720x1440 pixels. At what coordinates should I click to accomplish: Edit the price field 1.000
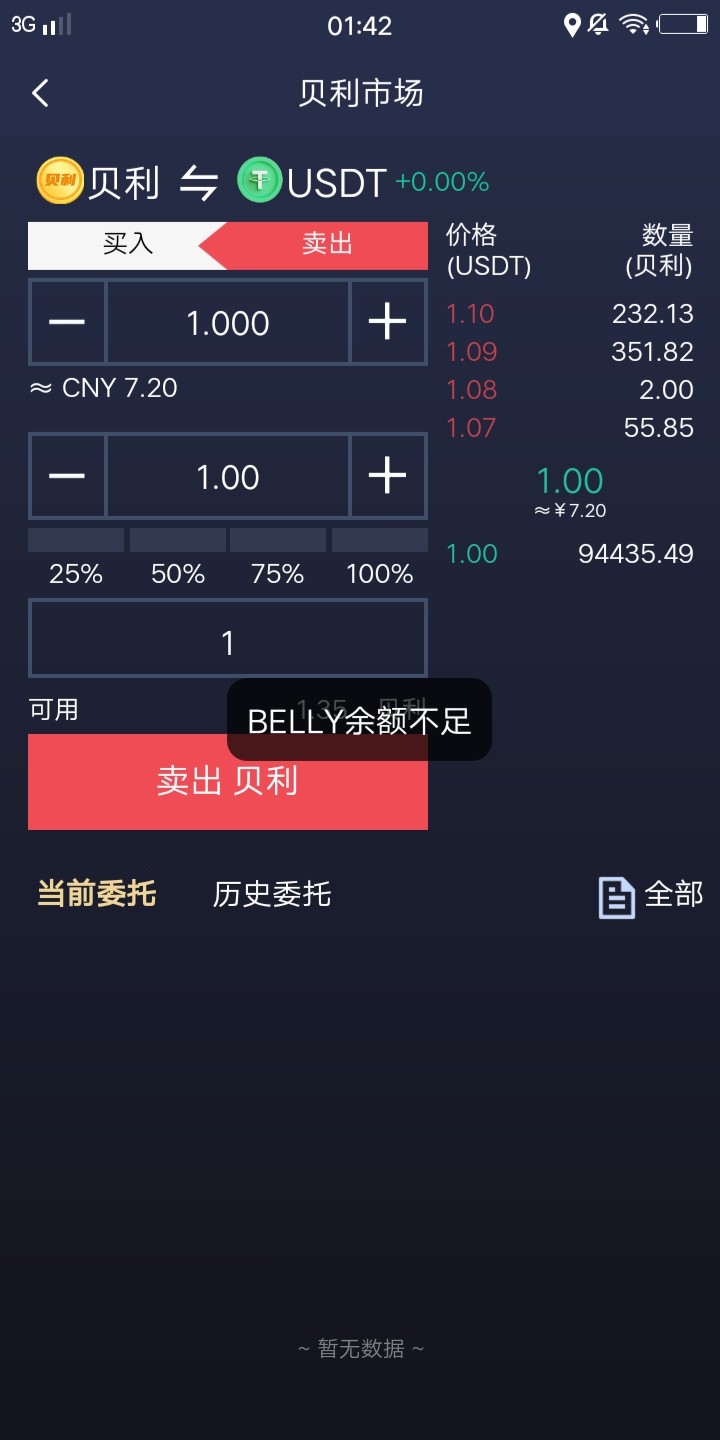tap(228, 322)
